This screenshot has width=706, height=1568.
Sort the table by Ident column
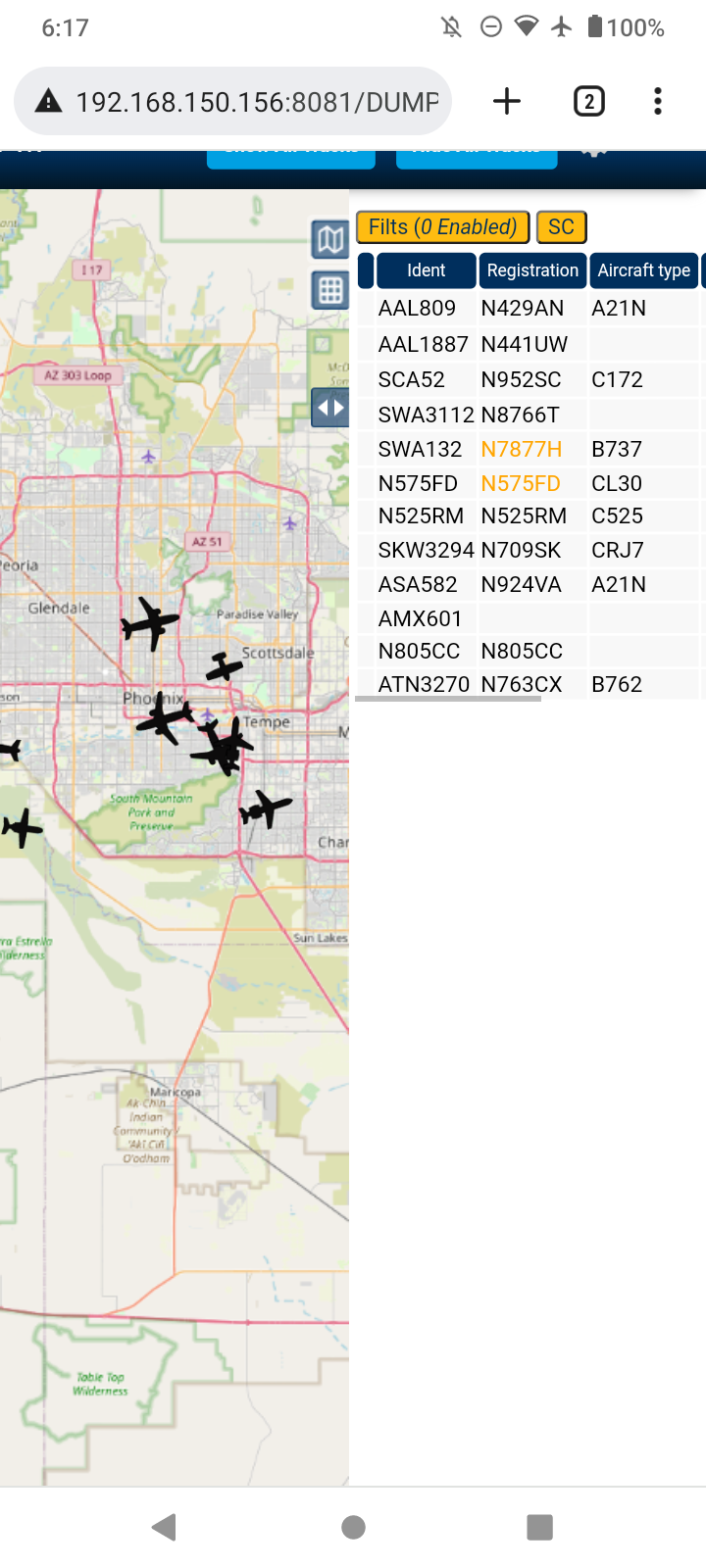(427, 270)
